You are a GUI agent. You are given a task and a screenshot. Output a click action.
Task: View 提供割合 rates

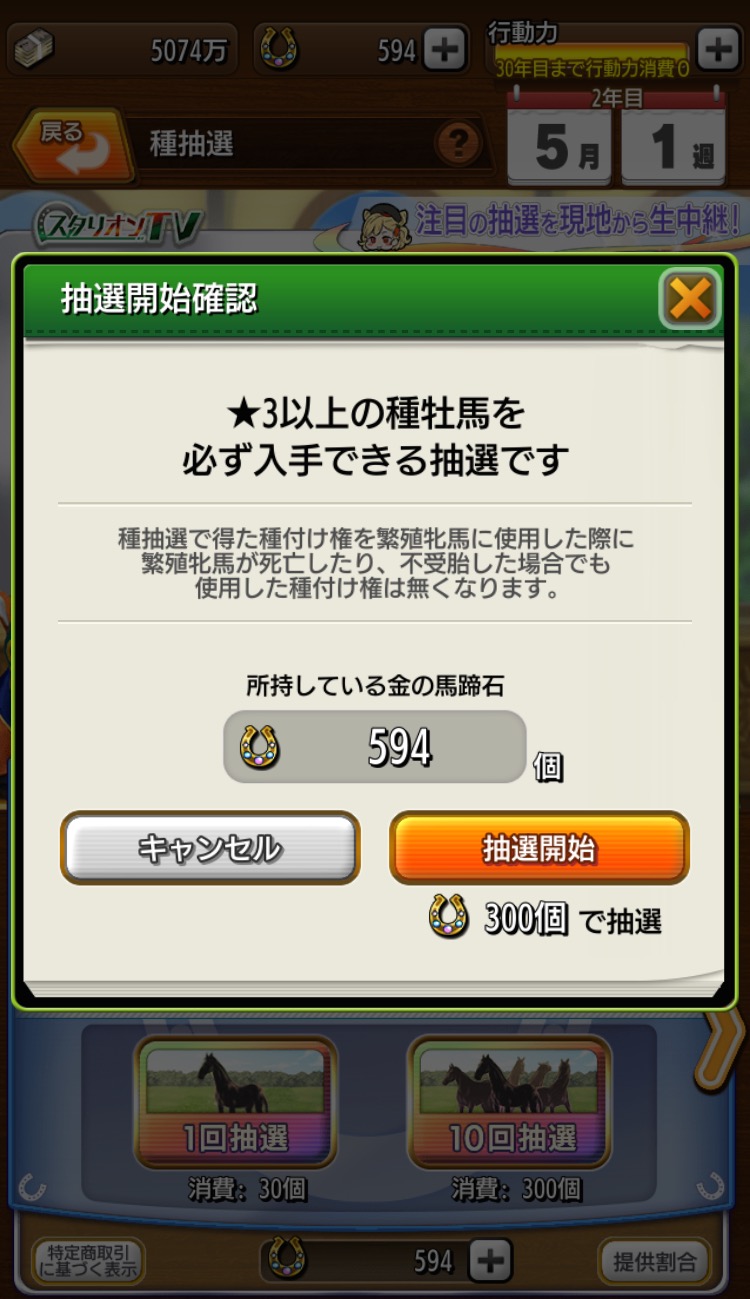pos(653,1261)
